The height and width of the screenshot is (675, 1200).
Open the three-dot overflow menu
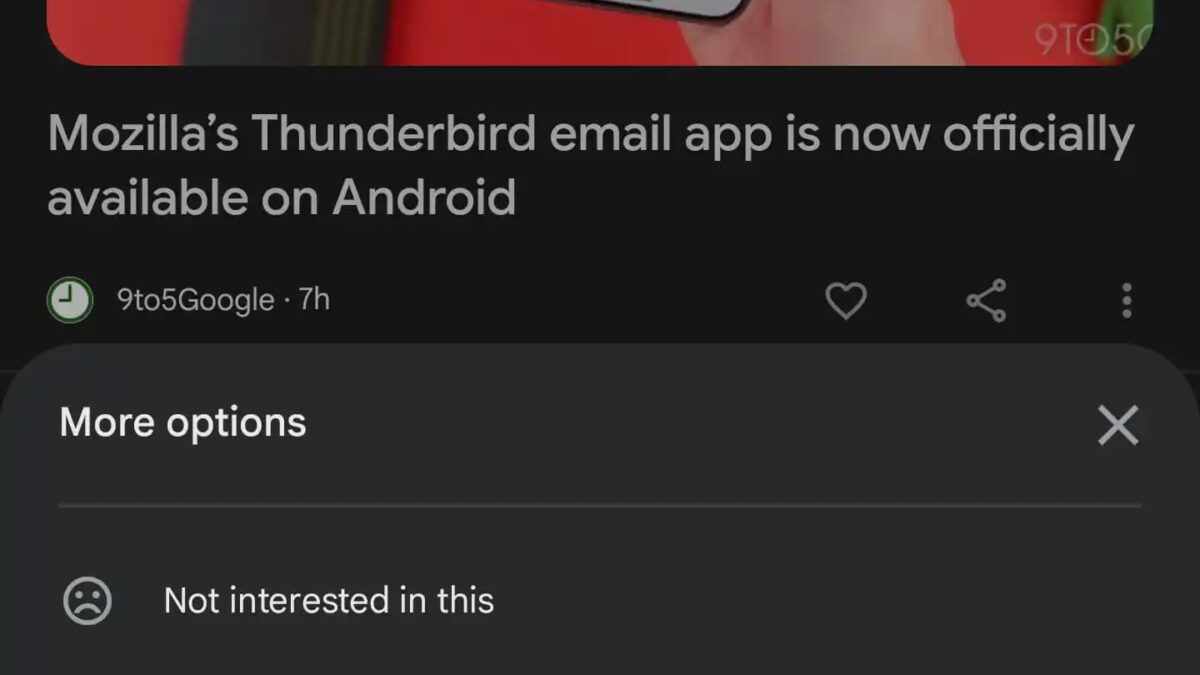click(x=1126, y=300)
